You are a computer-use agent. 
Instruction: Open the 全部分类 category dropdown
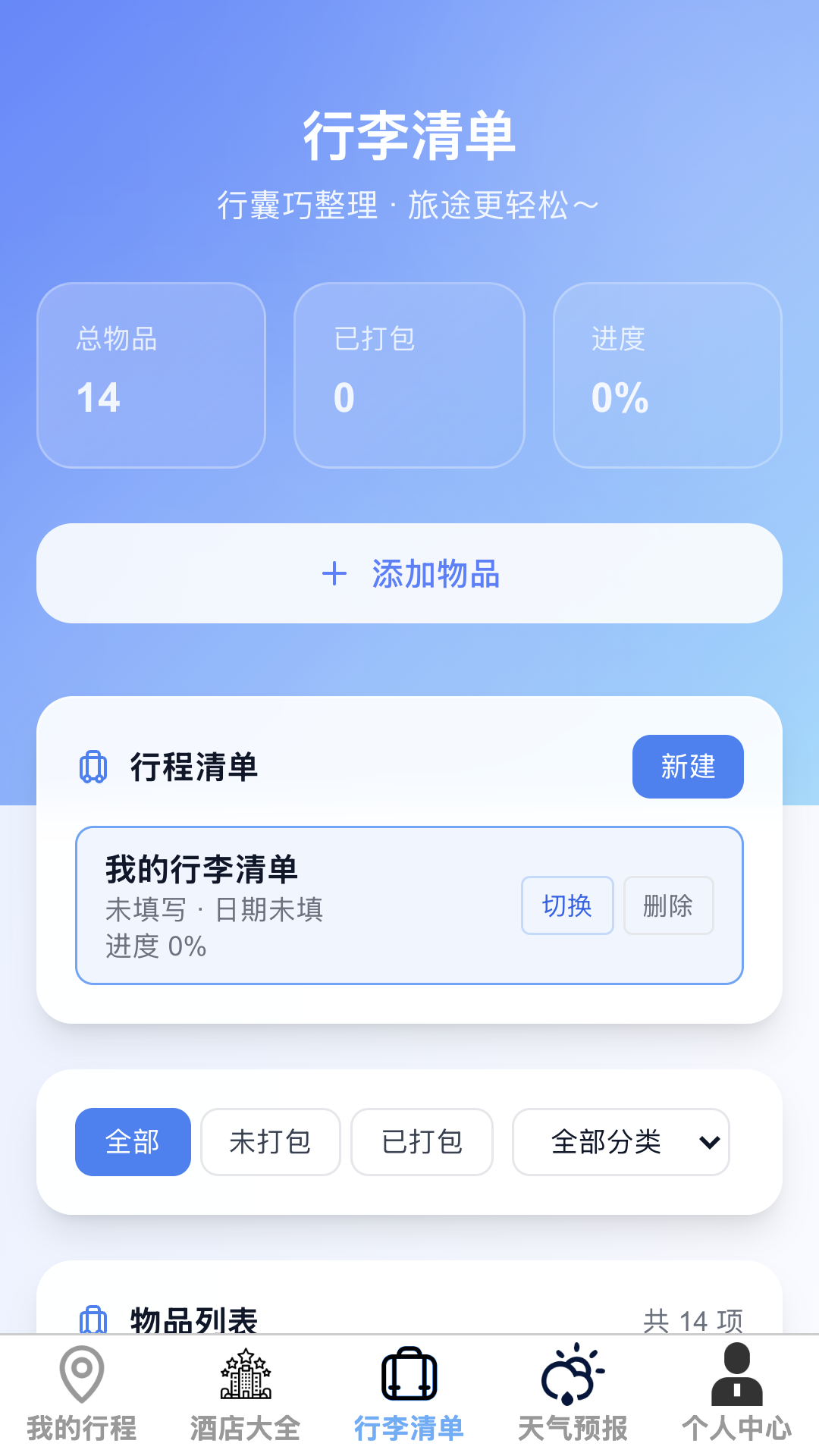point(621,1141)
